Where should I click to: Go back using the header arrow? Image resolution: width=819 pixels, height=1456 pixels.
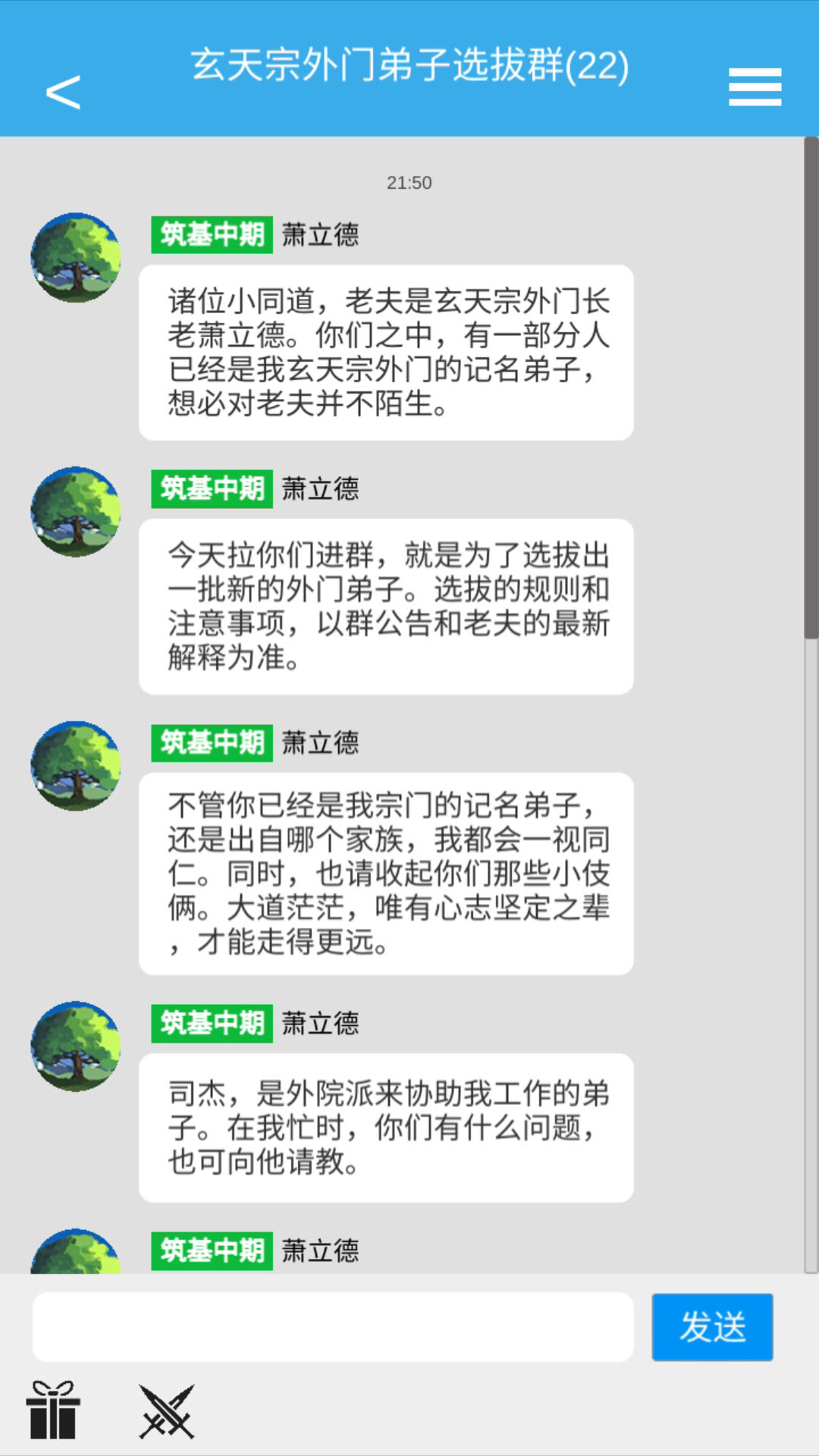63,93
